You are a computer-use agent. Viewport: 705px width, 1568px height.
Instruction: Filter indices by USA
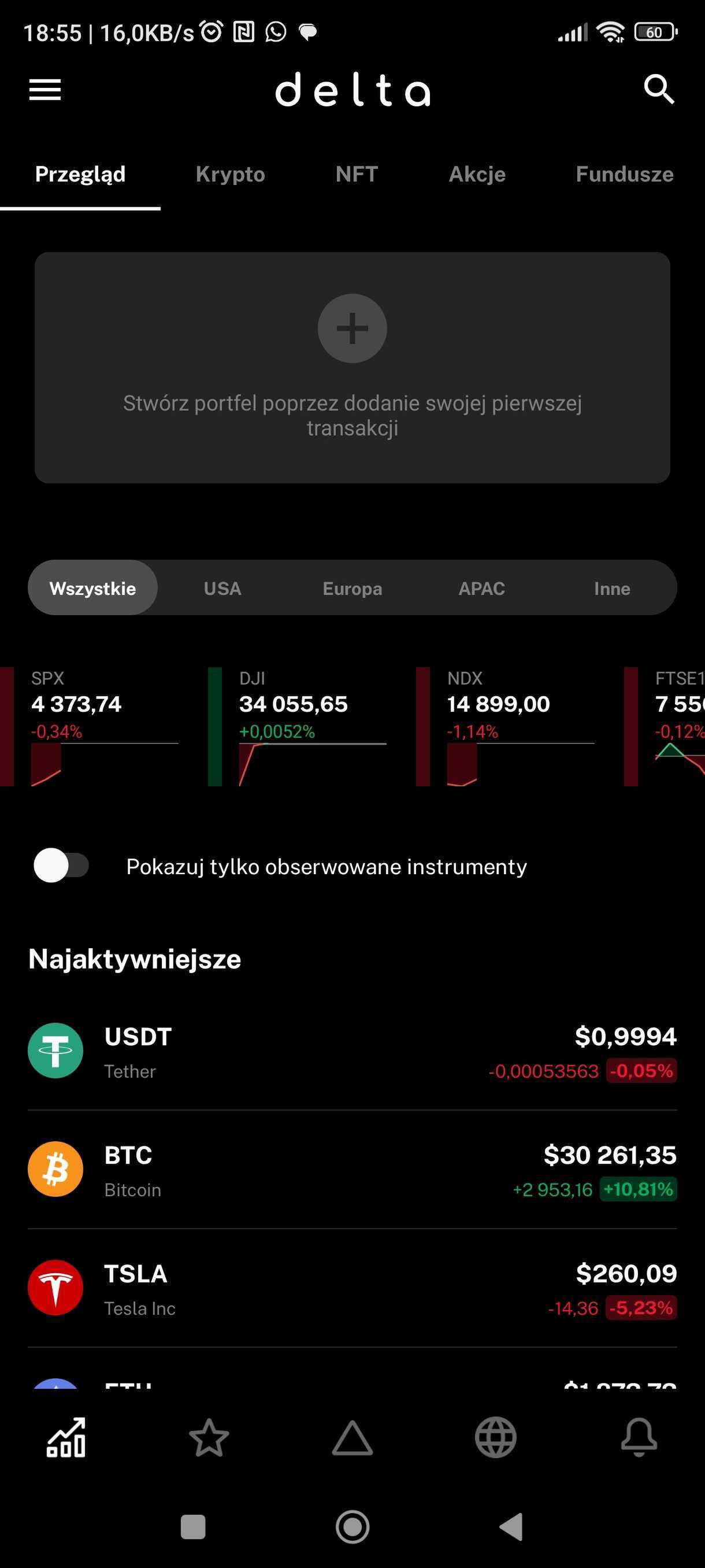point(222,589)
